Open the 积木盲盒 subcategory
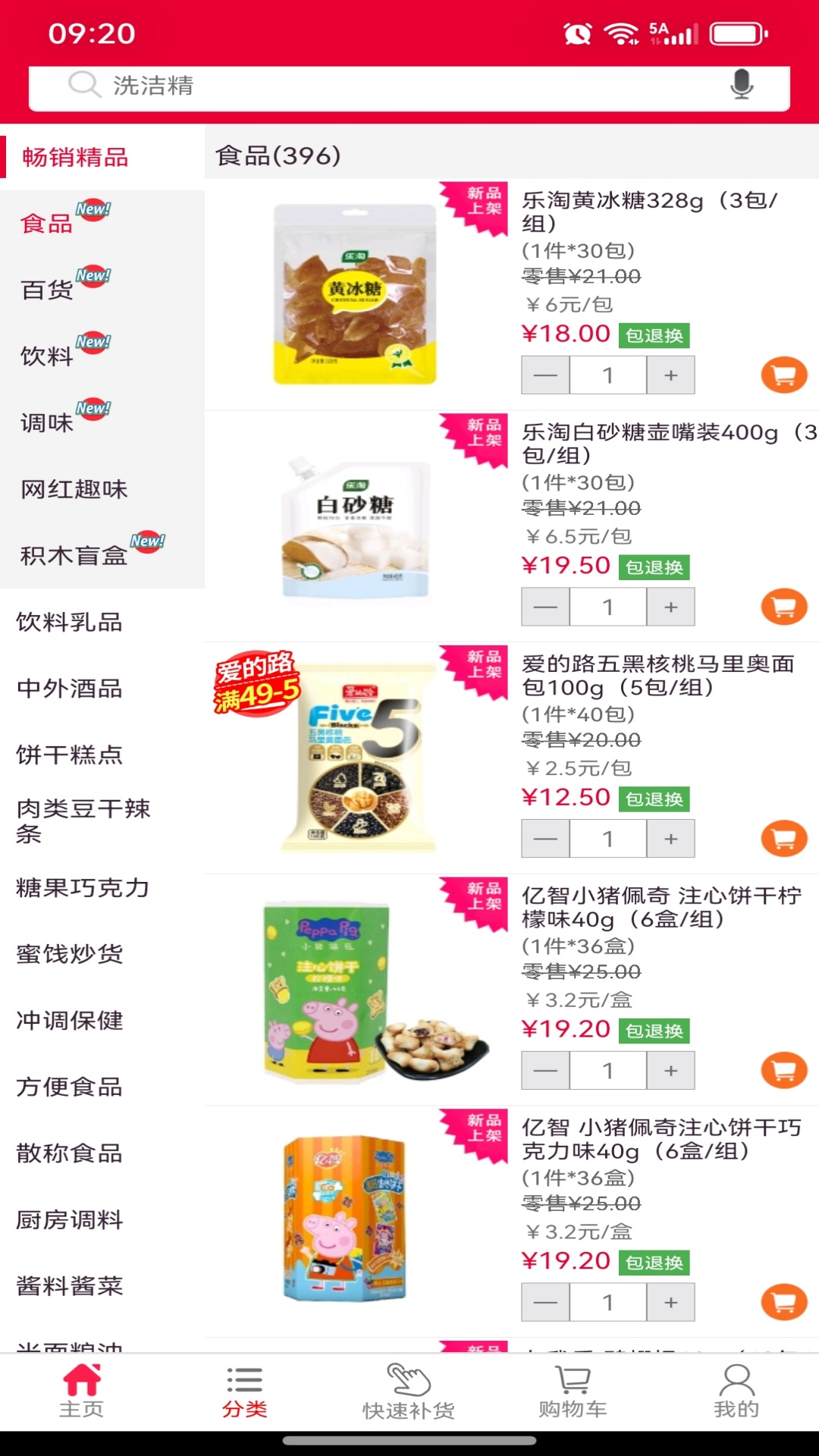Screen dimensions: 819x1456 point(74,555)
